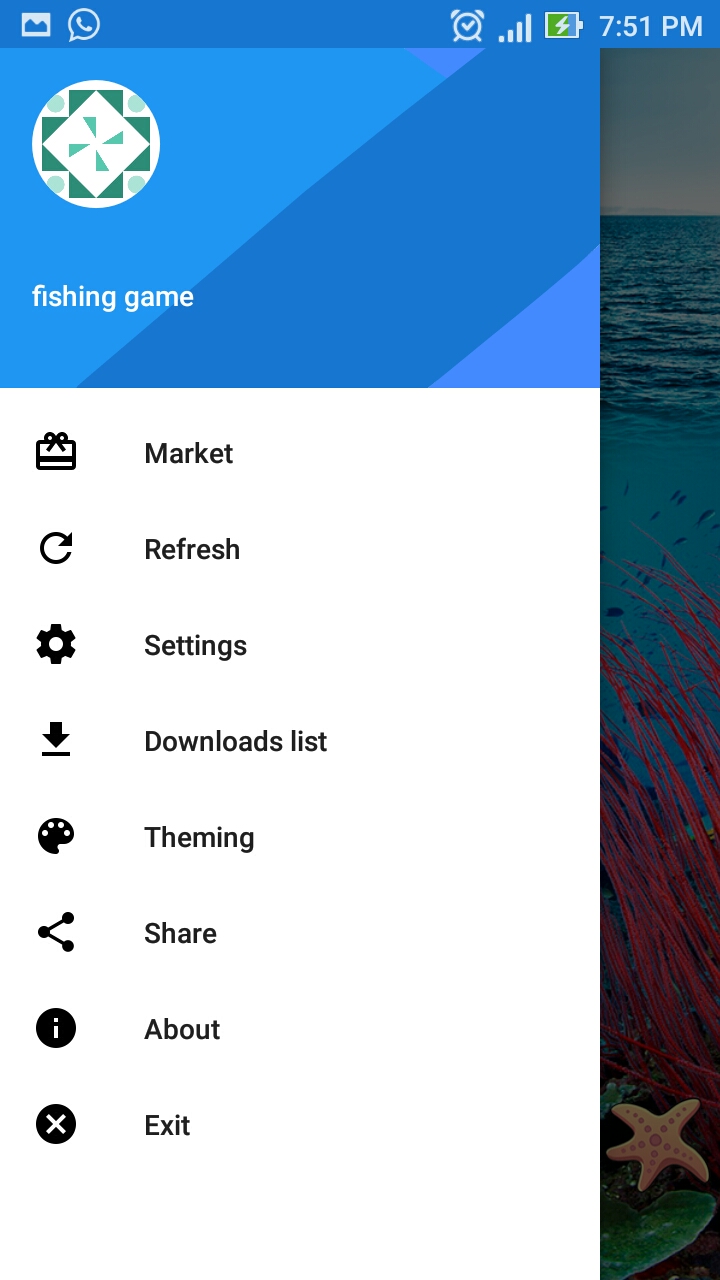Click the signal strength bars
The width and height of the screenshot is (720, 1280).
(513, 25)
